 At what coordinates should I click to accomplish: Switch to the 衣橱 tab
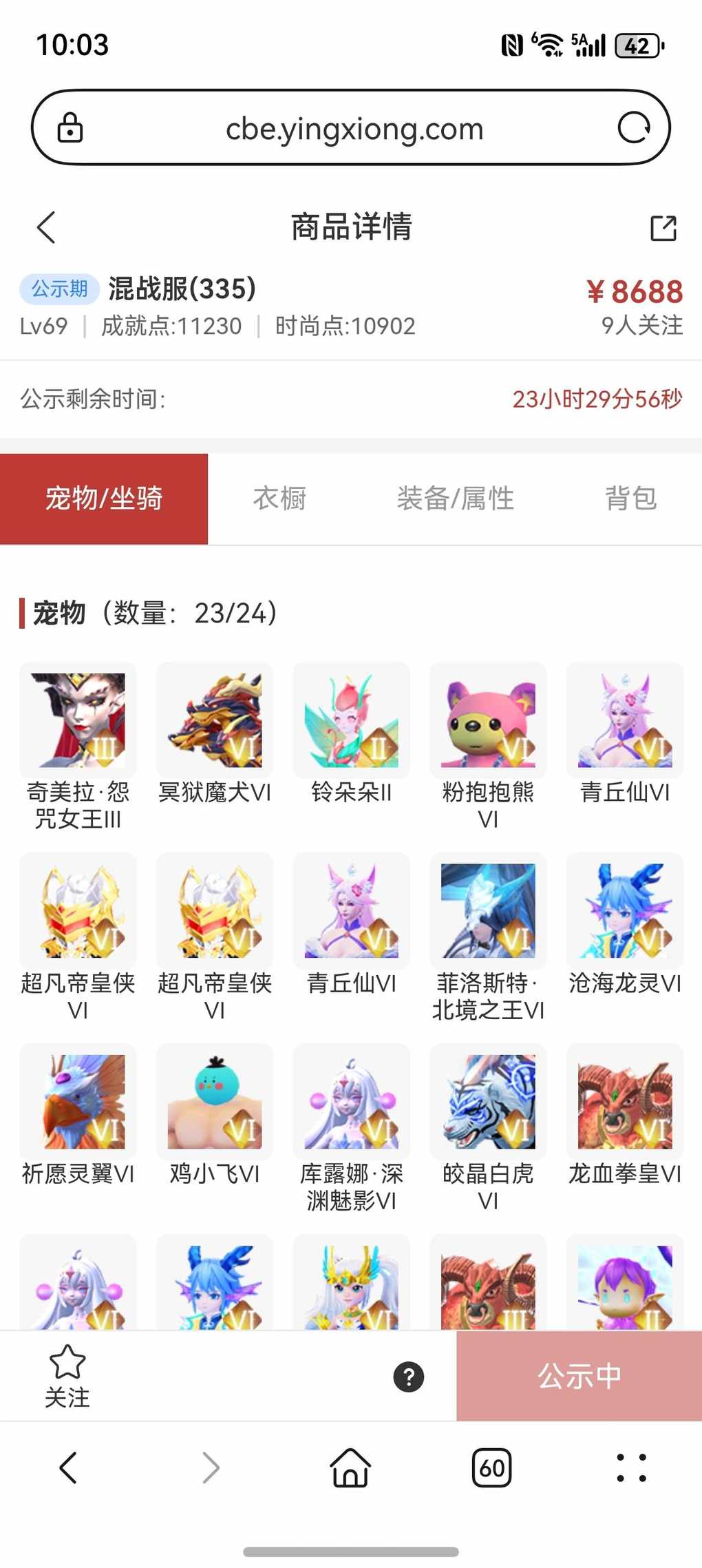tap(279, 499)
